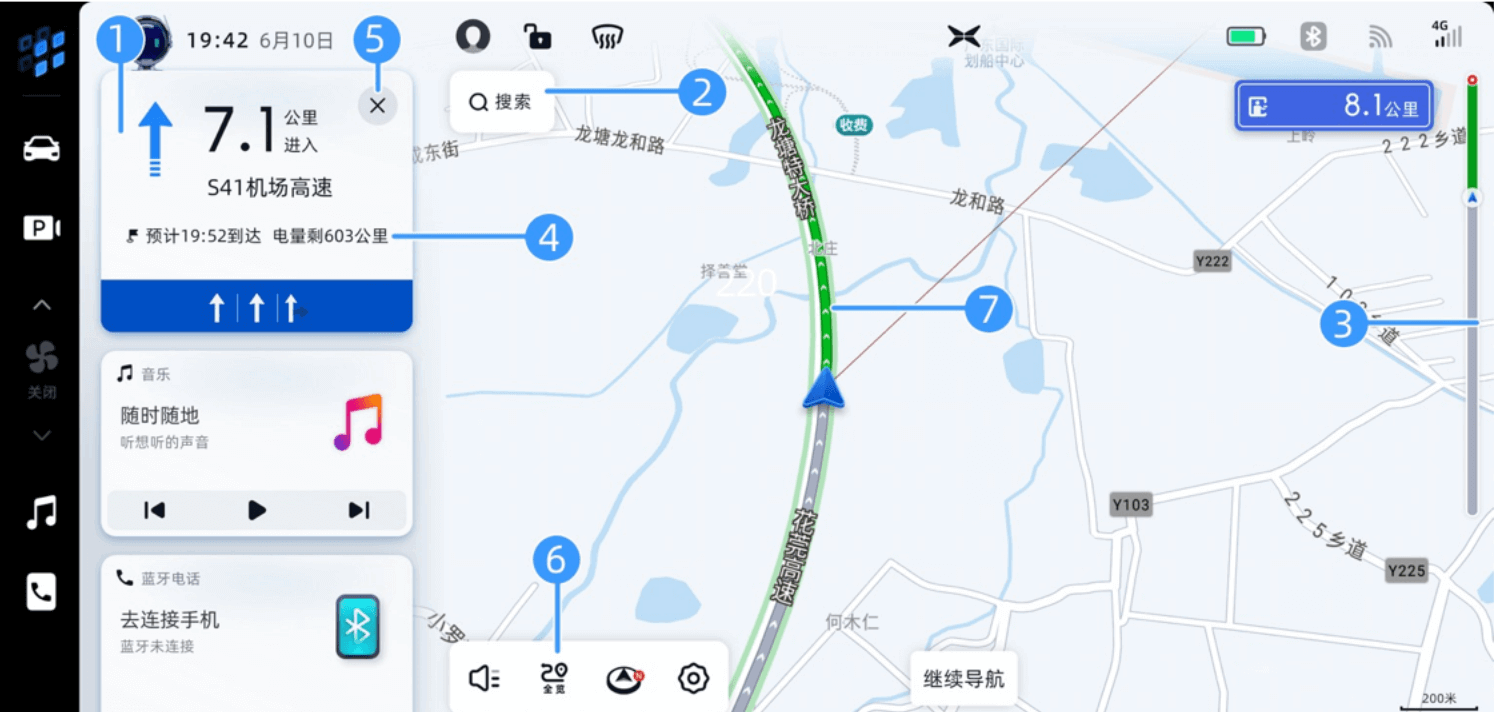
Task: Turn on the windshield defrost
Action: click(607, 38)
